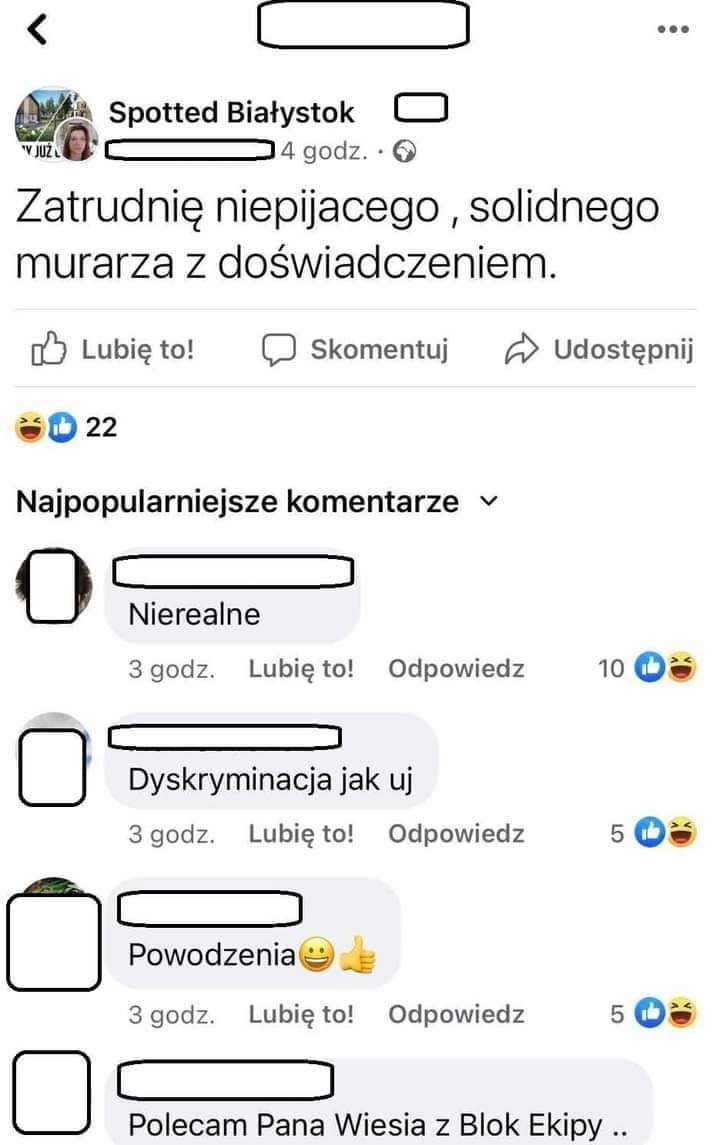Reply to the comment "Nierealne"

coord(456,669)
